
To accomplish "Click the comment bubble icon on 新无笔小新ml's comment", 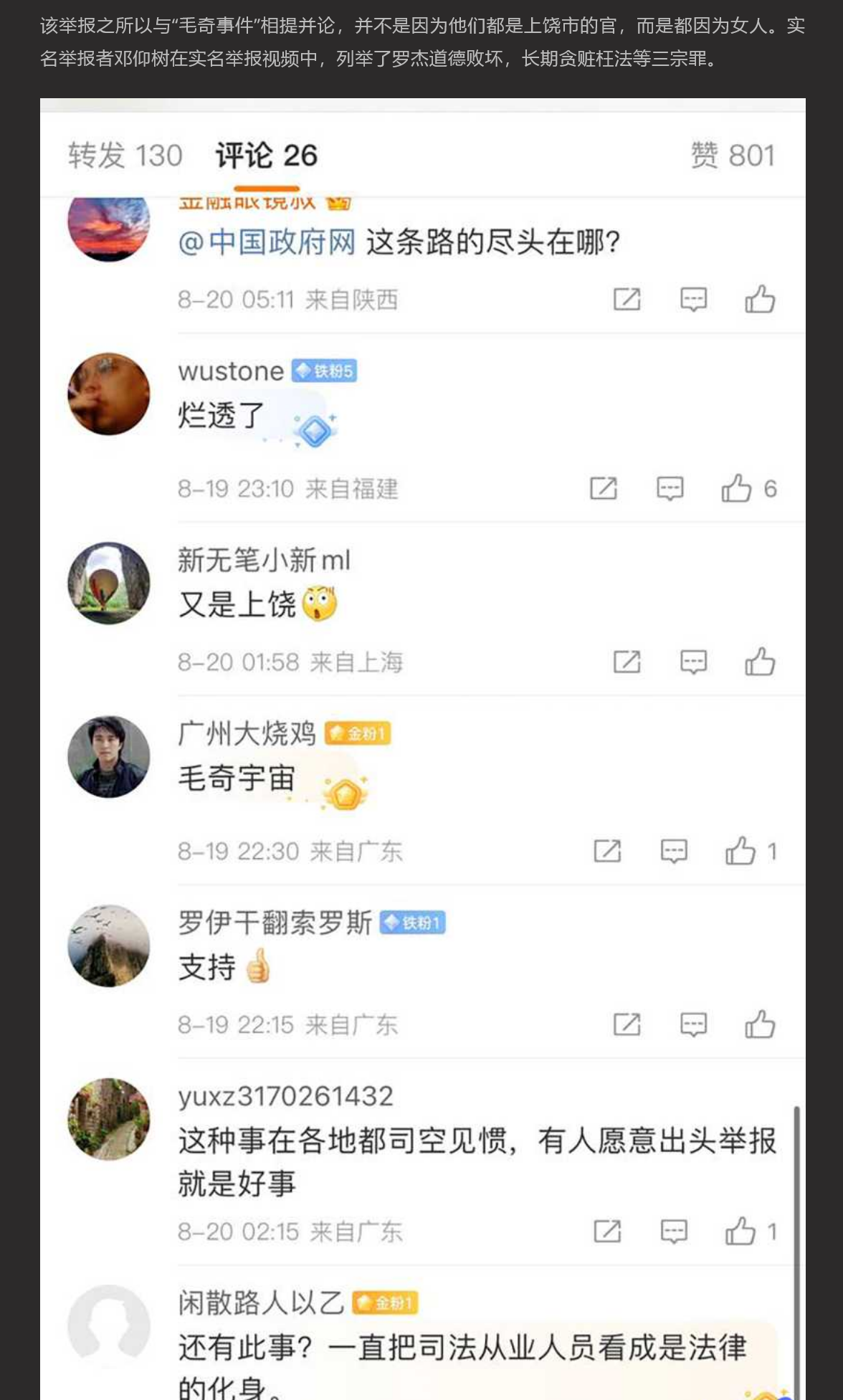I will (692, 663).
